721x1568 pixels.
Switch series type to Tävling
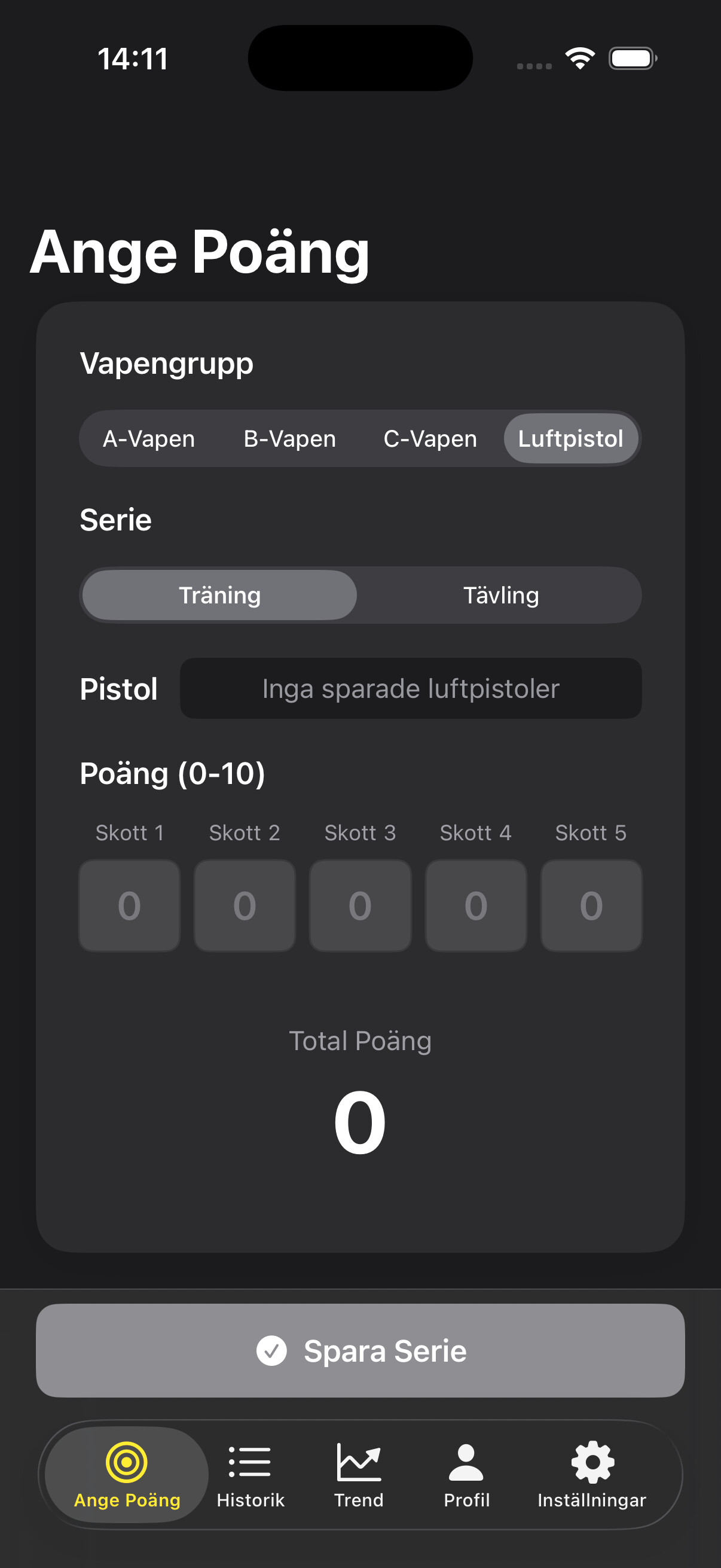(x=501, y=595)
